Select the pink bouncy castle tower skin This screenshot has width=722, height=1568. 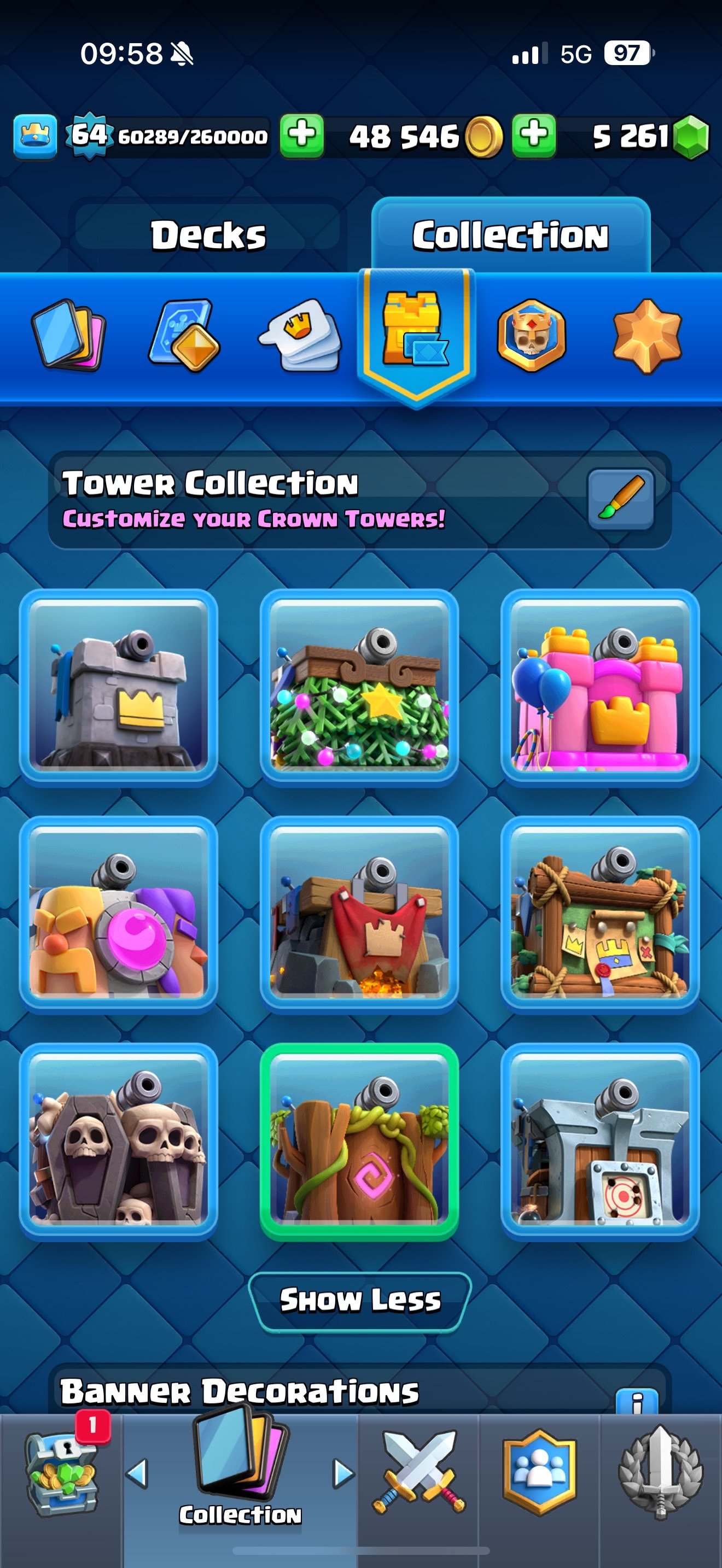(599, 688)
